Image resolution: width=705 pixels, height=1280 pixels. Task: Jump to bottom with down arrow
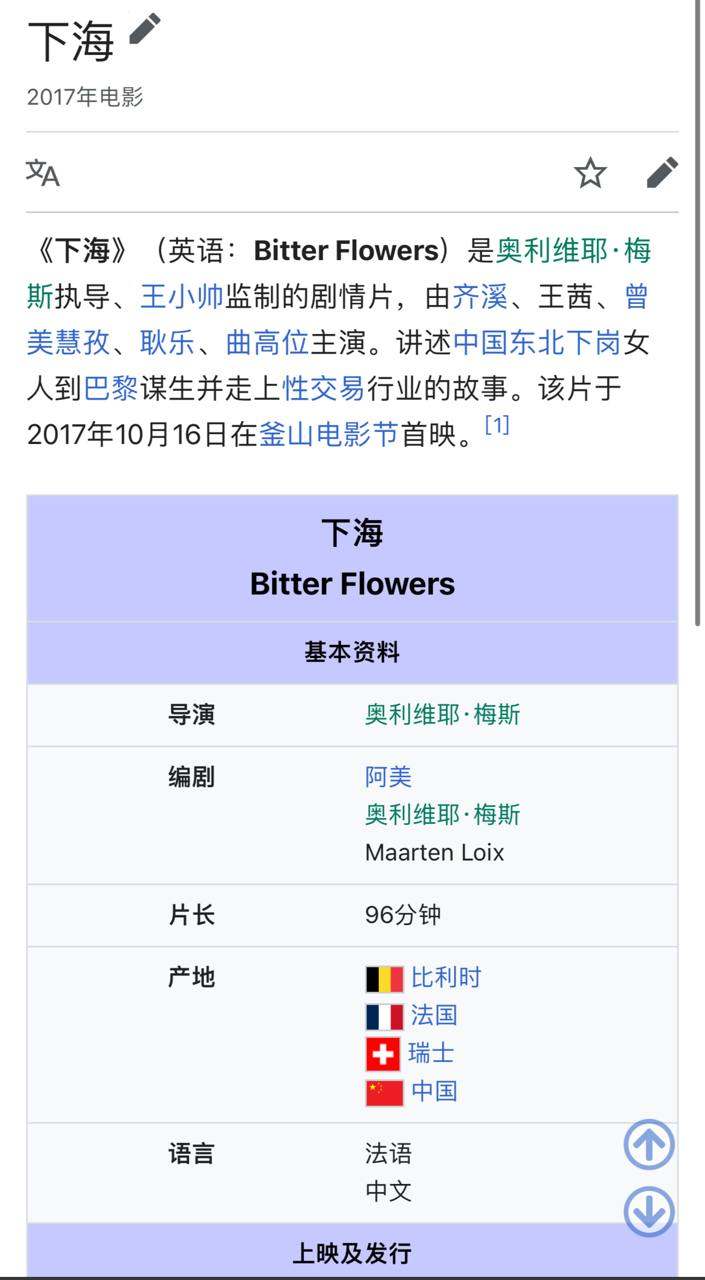coord(649,1212)
